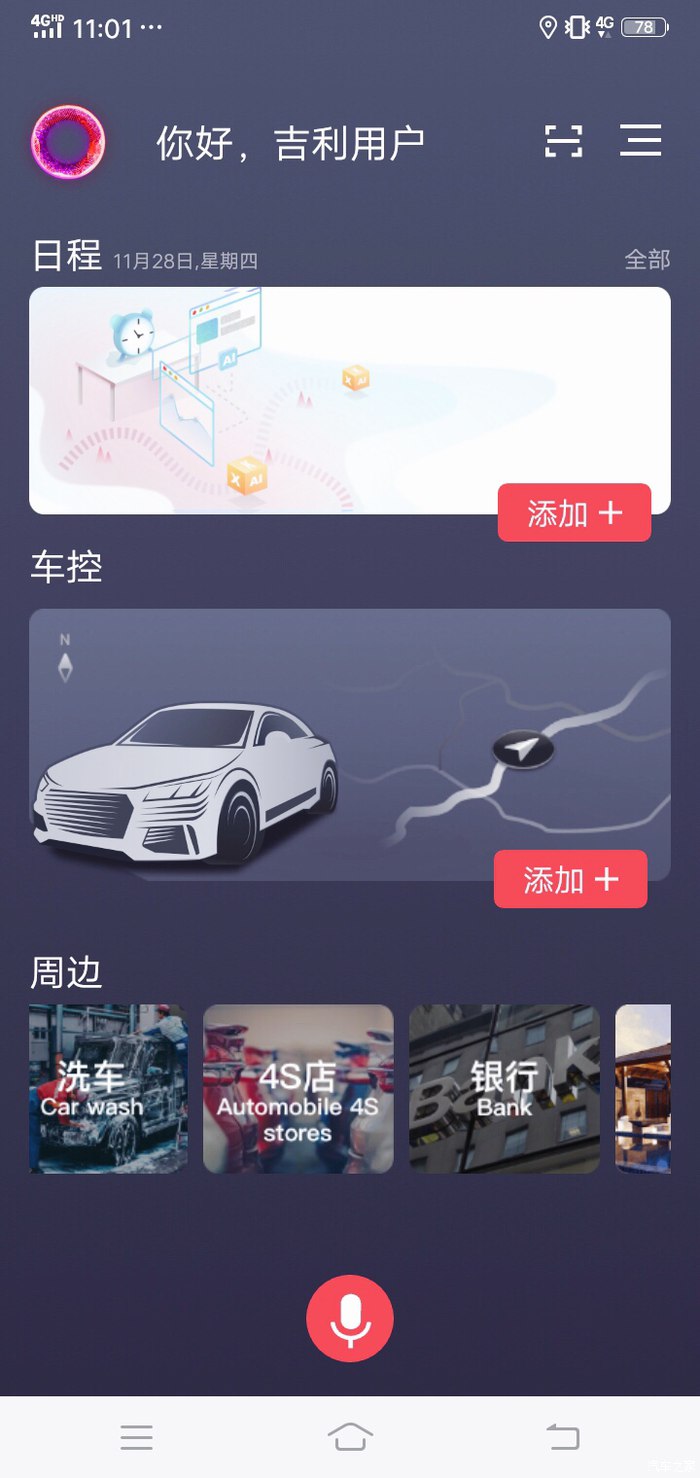This screenshot has height=1478, width=700.
Task: Choose the 银行 Bank nearby tile
Action: [504, 1088]
